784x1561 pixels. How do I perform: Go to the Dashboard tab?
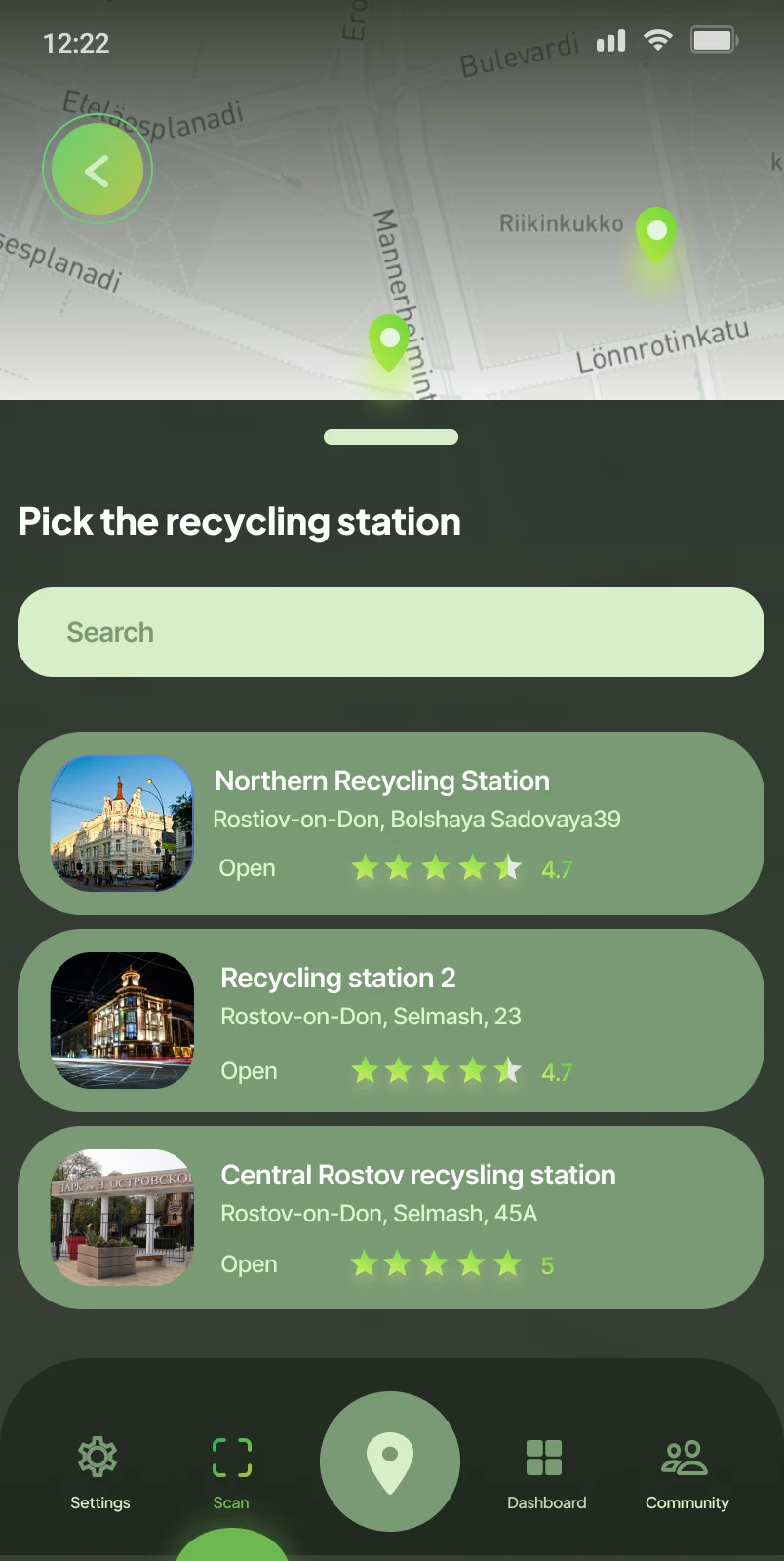546,1473
